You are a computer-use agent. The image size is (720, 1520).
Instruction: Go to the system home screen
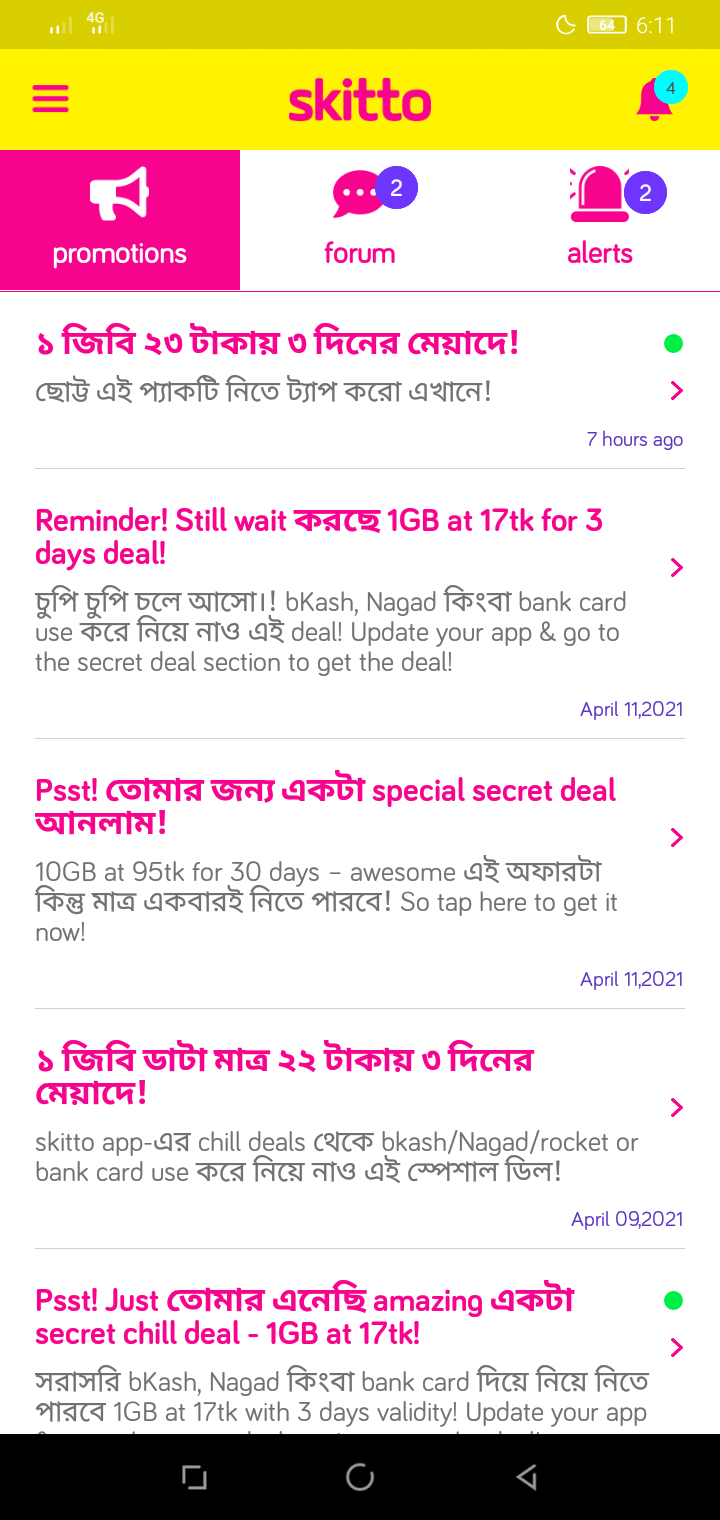click(360, 1477)
